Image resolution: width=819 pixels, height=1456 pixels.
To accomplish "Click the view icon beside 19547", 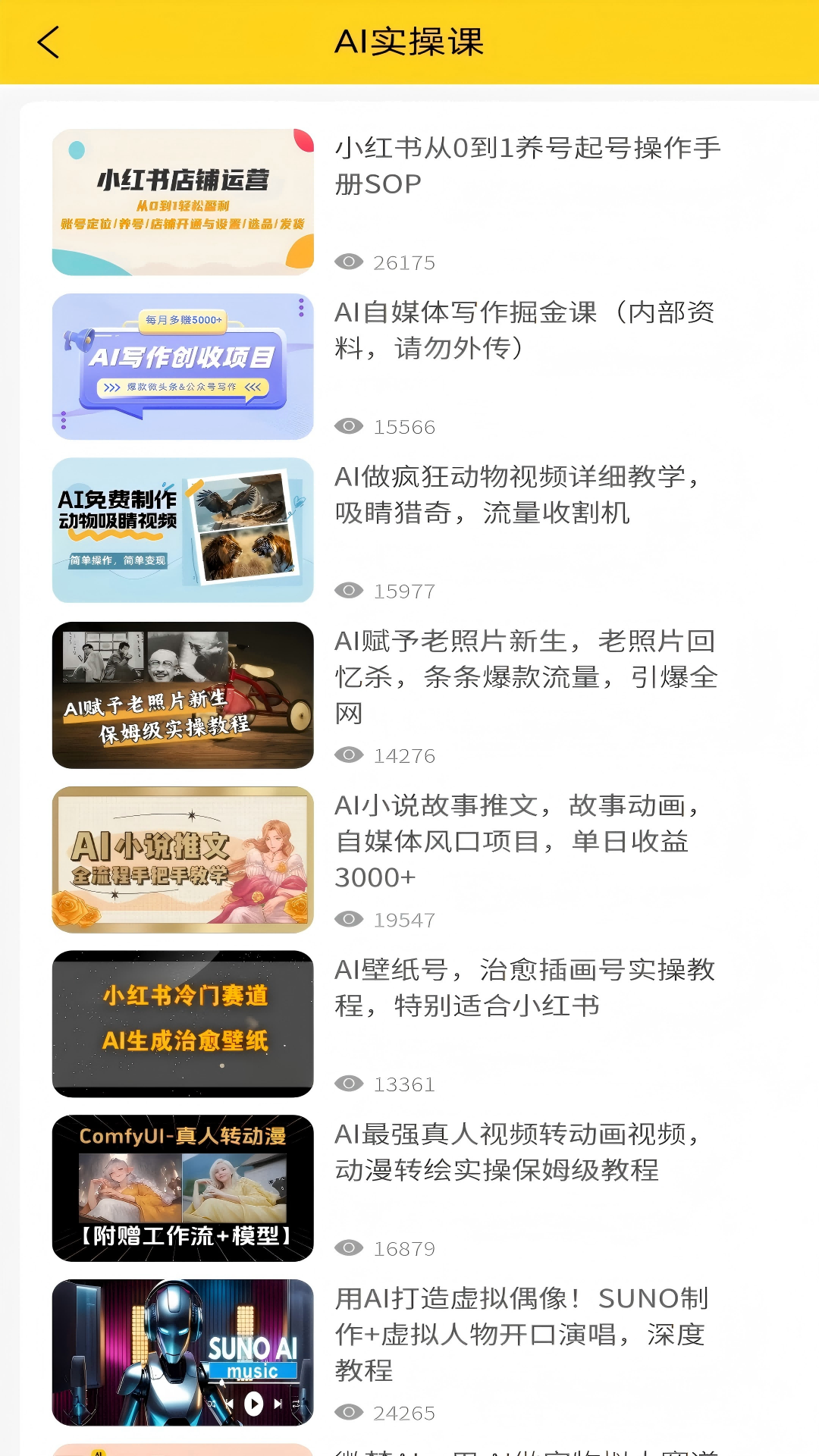I will (350, 920).
